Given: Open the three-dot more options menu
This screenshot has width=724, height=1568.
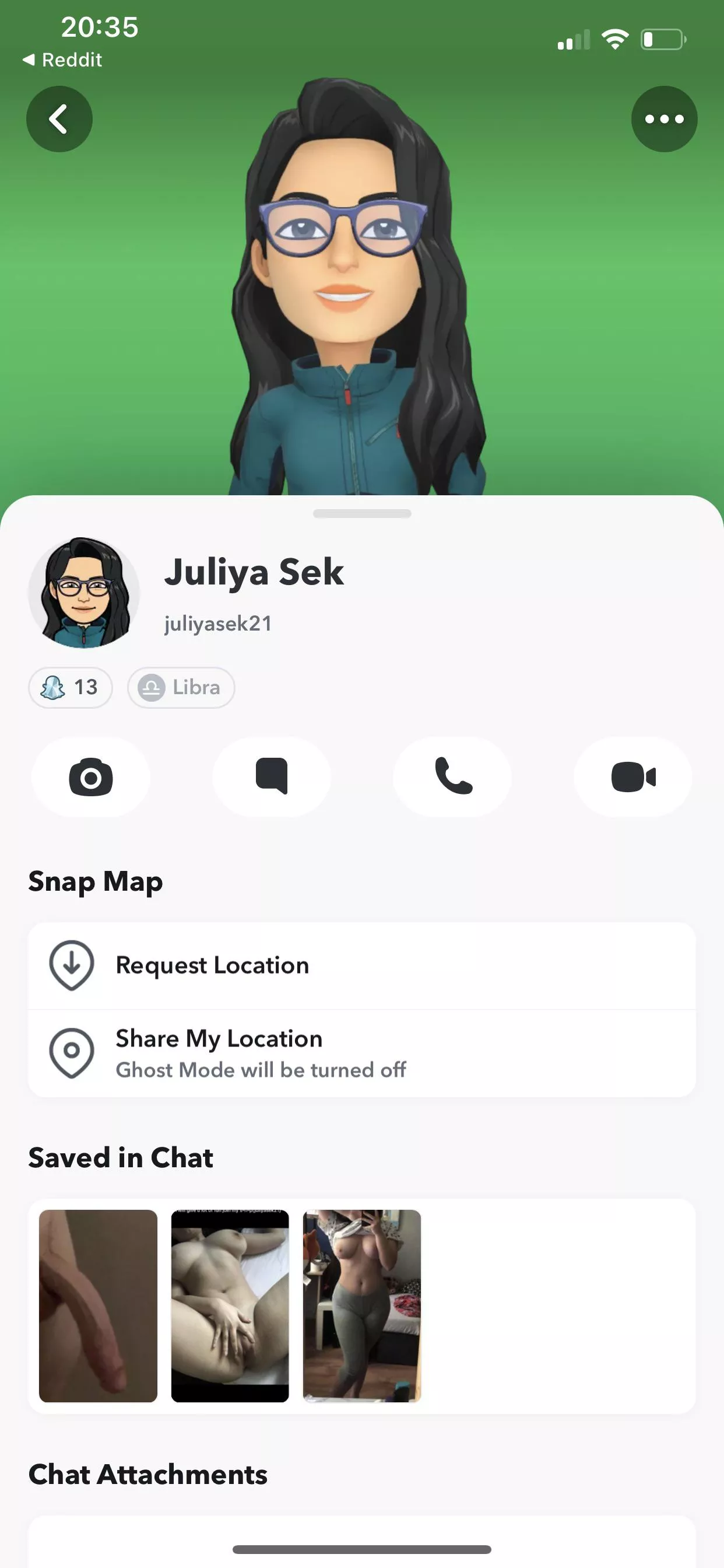Looking at the screenshot, I should coord(664,118).
